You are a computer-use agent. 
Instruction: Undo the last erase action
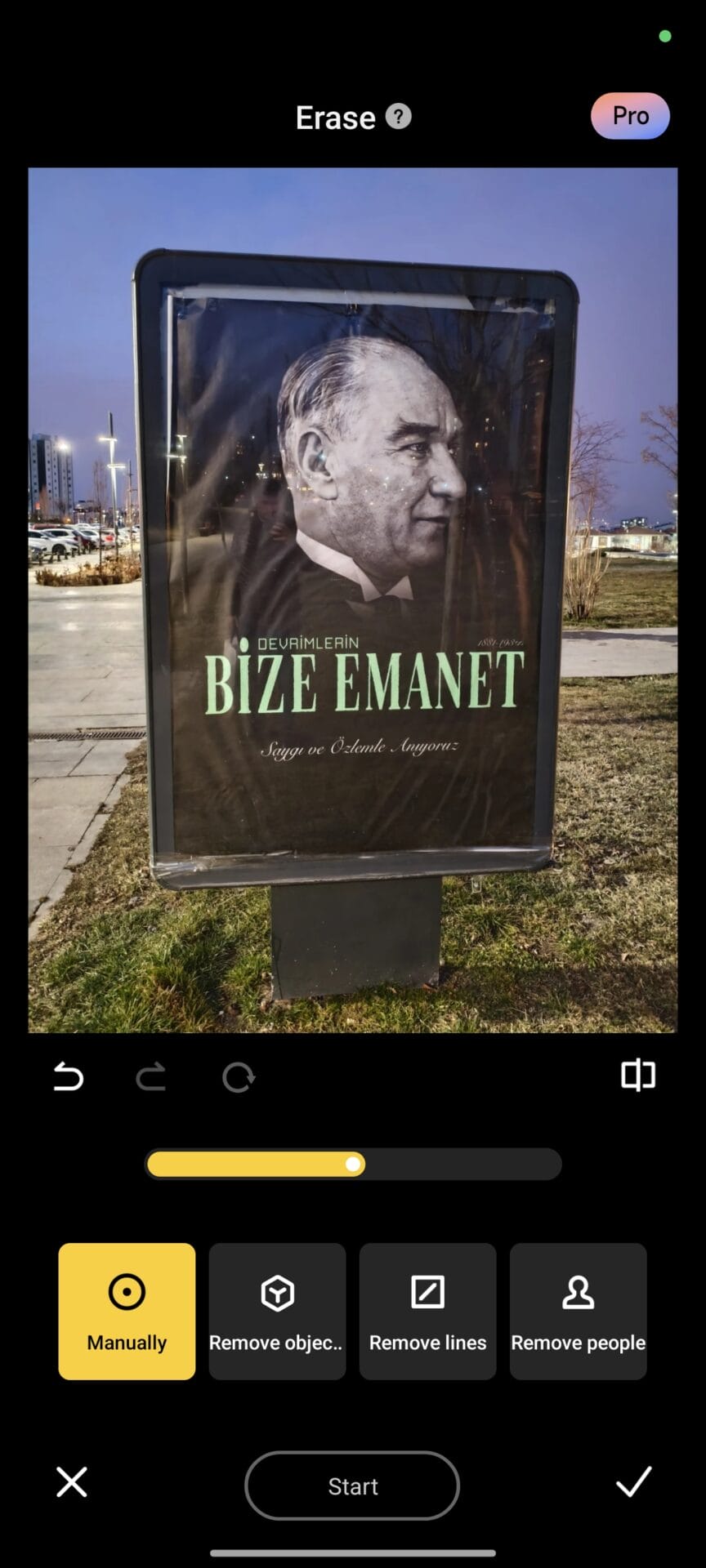[x=68, y=1077]
